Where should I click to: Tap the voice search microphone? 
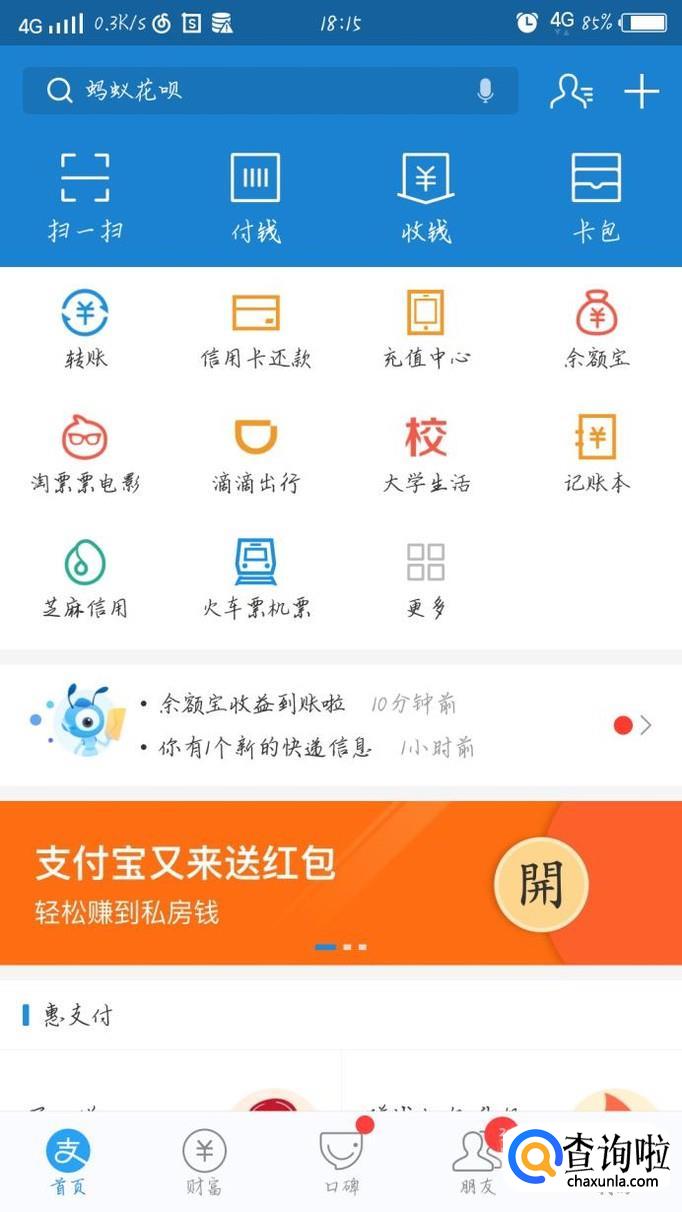485,91
